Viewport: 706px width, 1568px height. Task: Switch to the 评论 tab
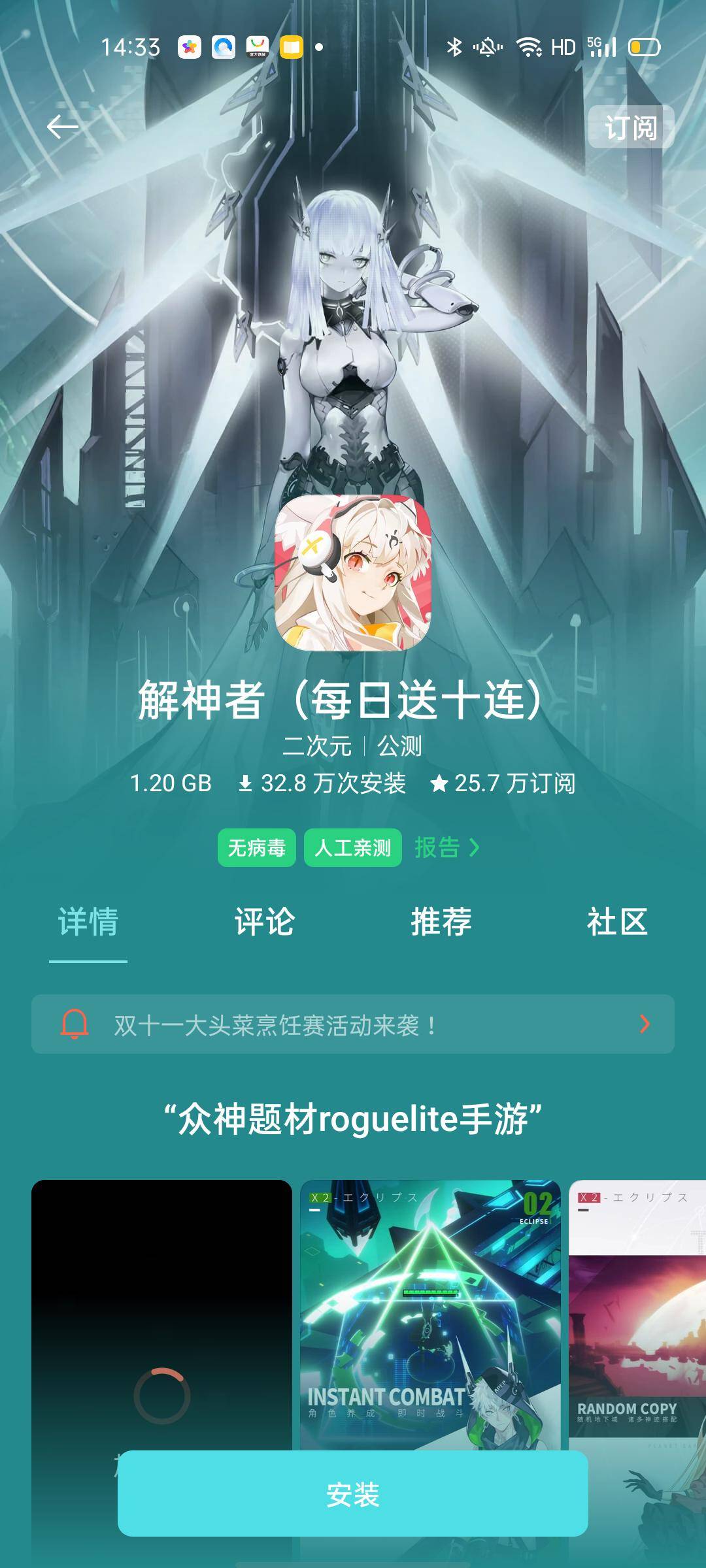point(265,922)
